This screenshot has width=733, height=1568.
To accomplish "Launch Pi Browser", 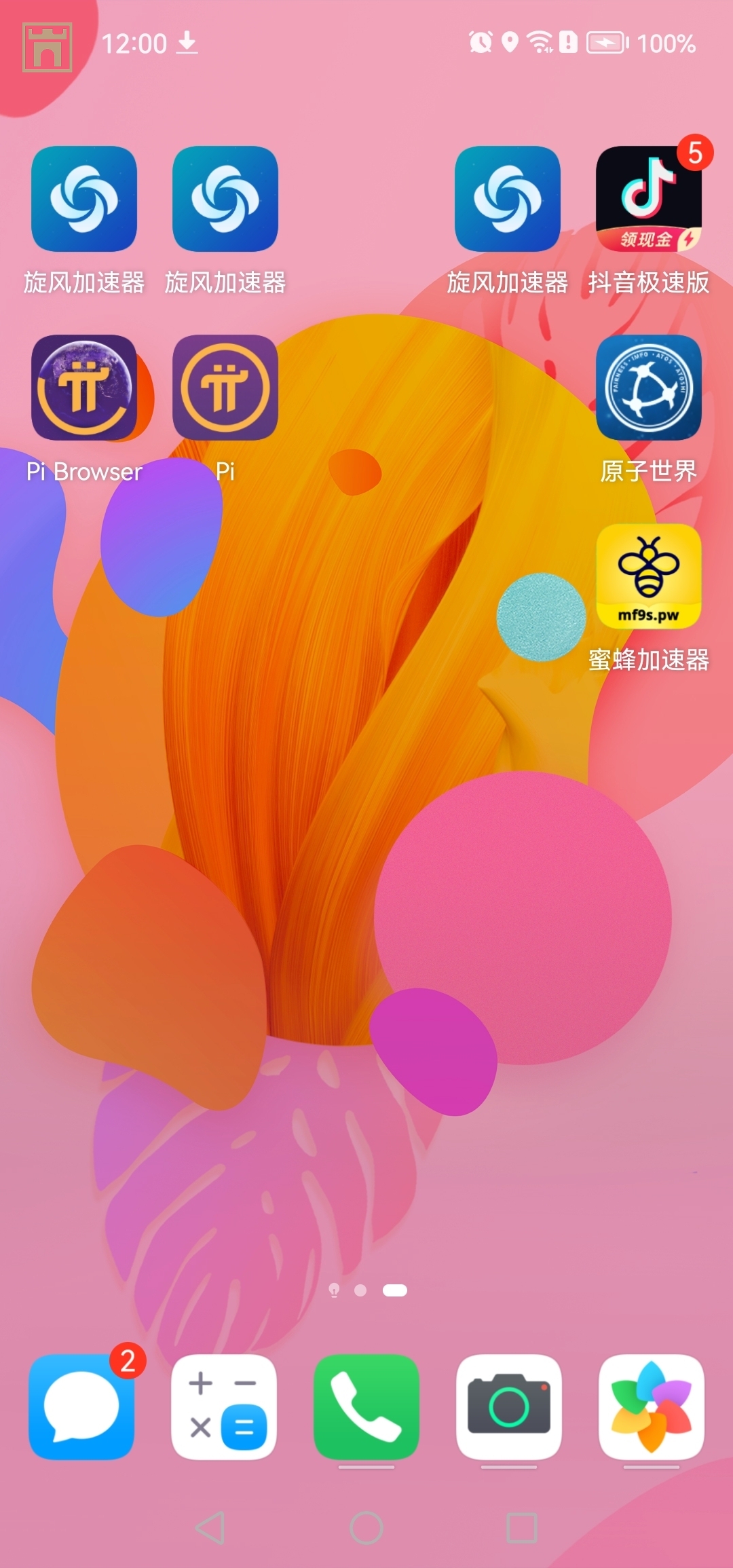I will coord(84,388).
